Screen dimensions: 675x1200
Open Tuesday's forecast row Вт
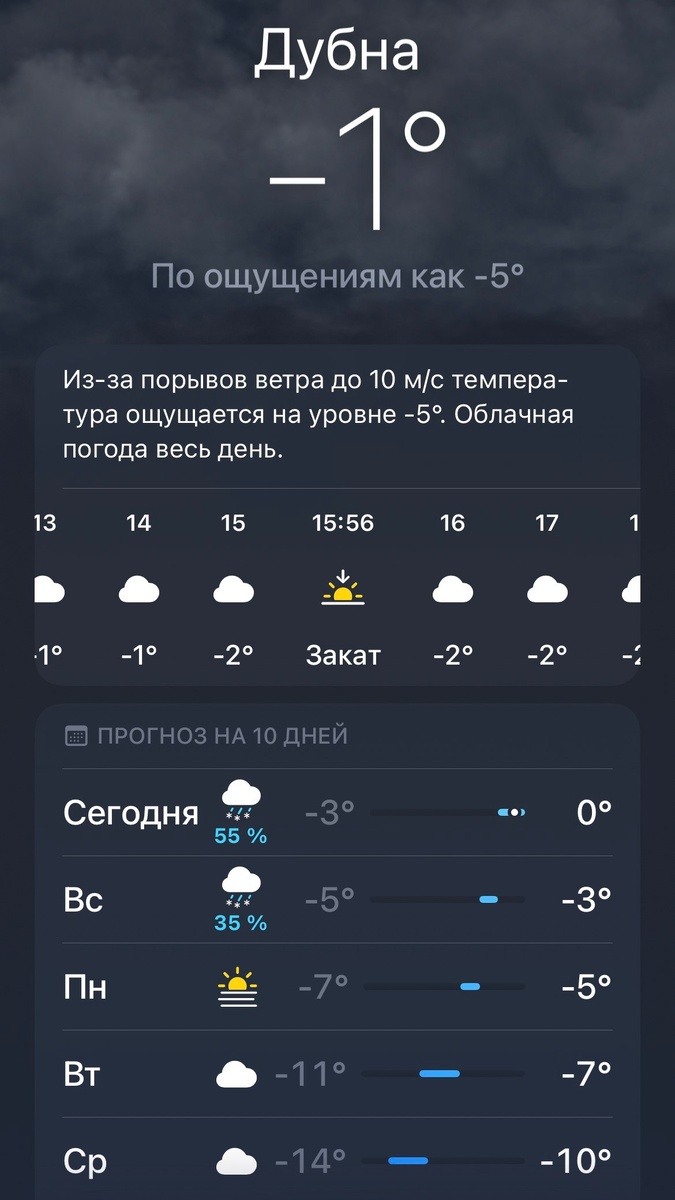coord(337,1074)
